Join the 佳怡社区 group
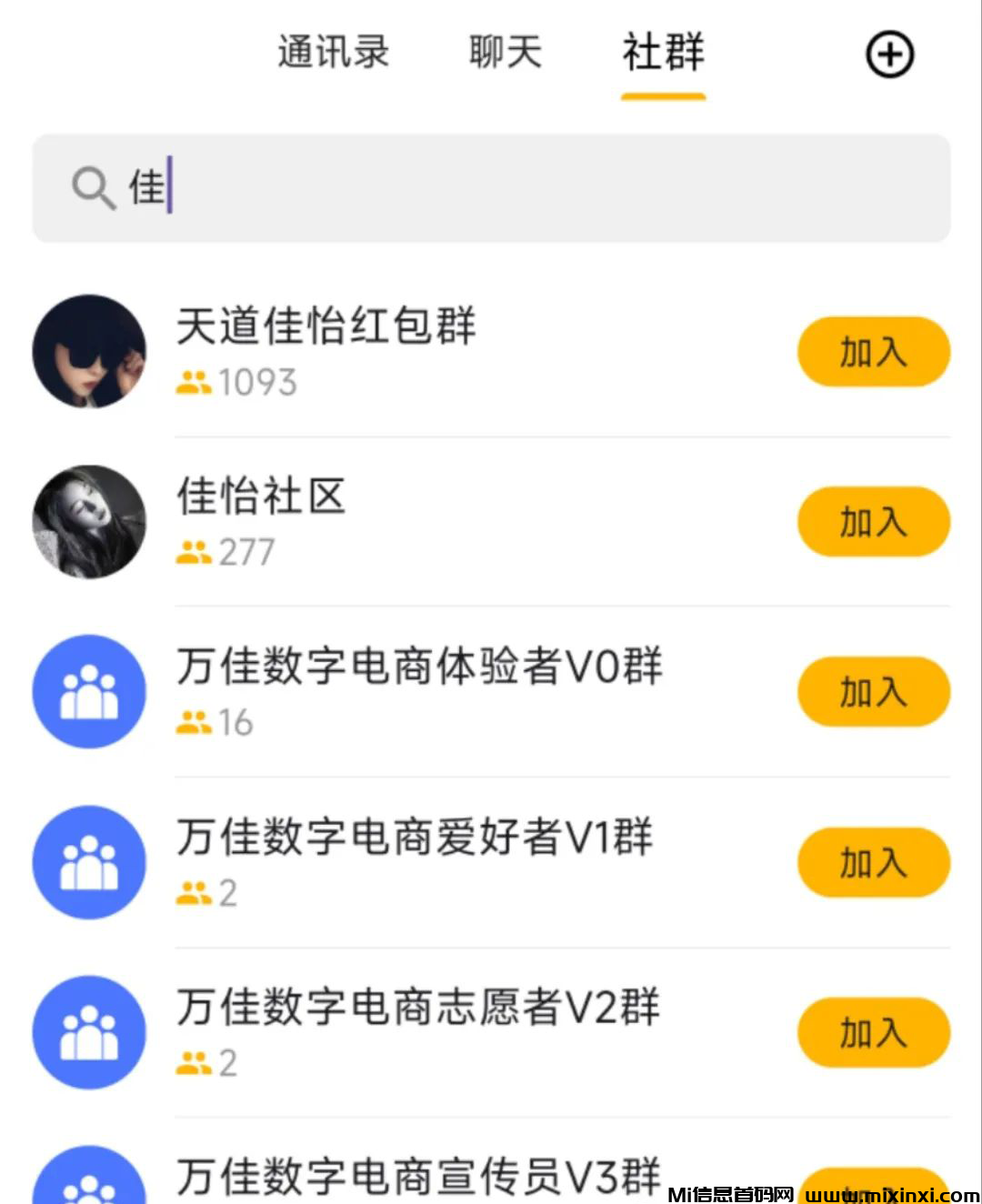 pyautogui.click(x=873, y=522)
